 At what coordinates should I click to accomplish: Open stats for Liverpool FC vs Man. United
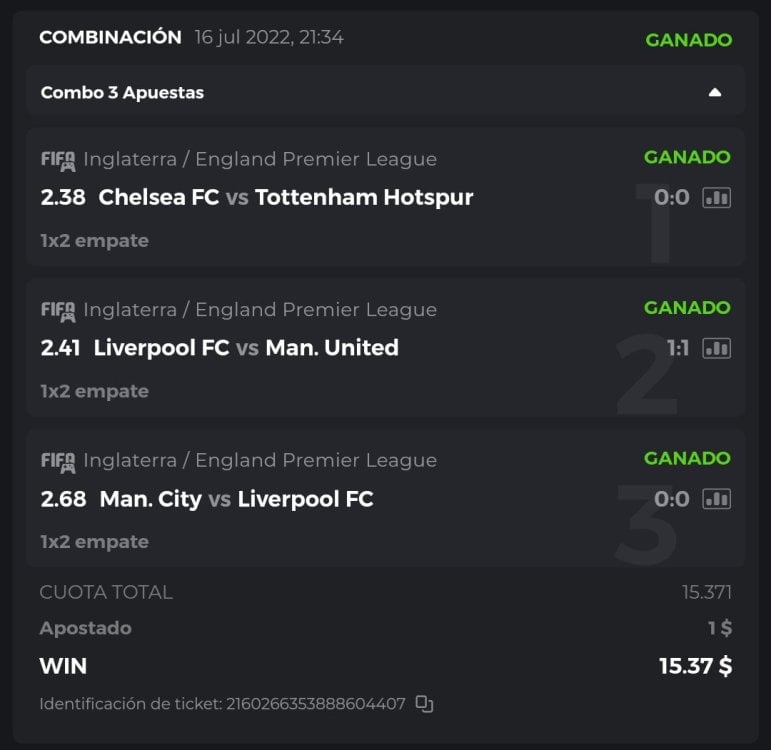[716, 348]
